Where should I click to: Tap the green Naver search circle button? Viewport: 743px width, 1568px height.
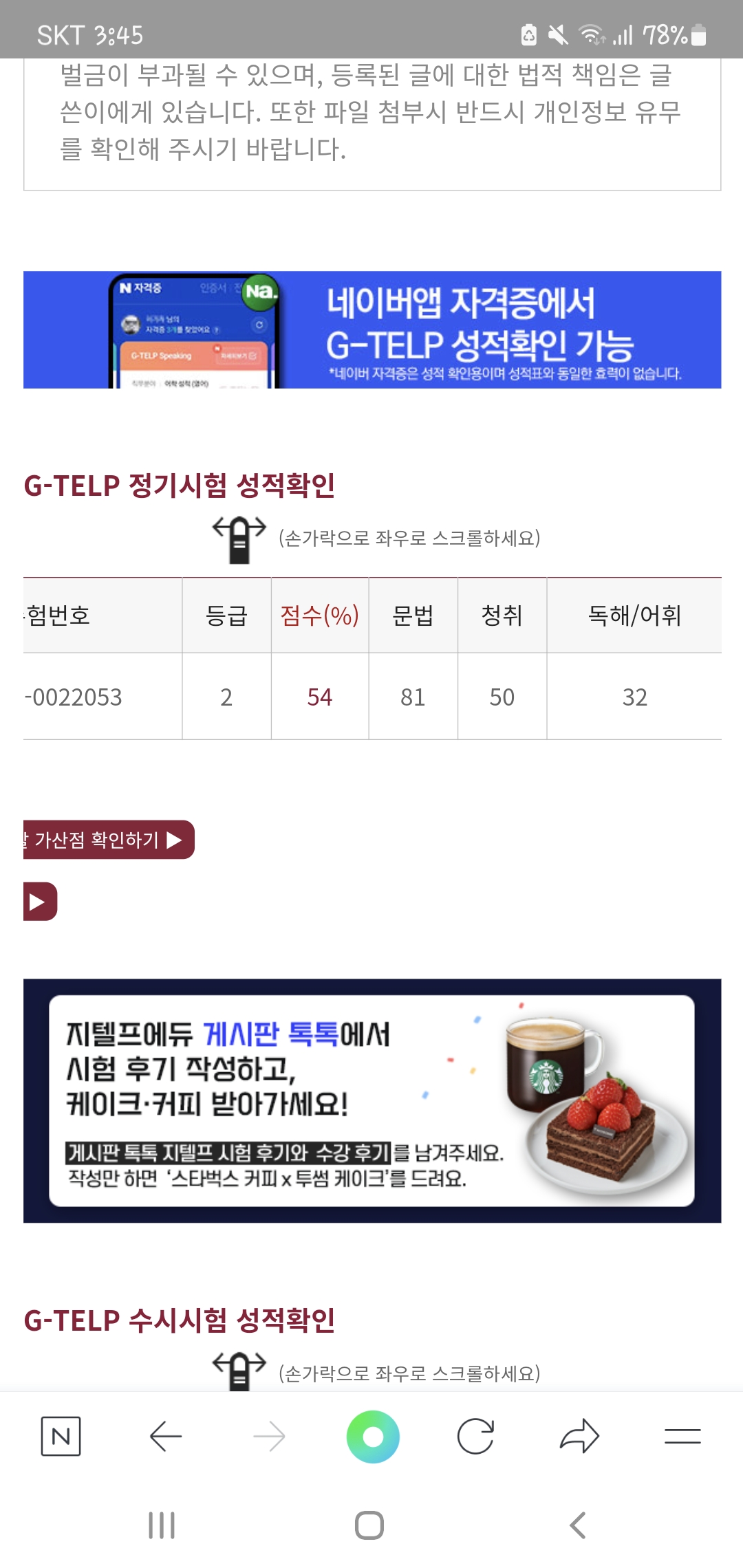[372, 1437]
